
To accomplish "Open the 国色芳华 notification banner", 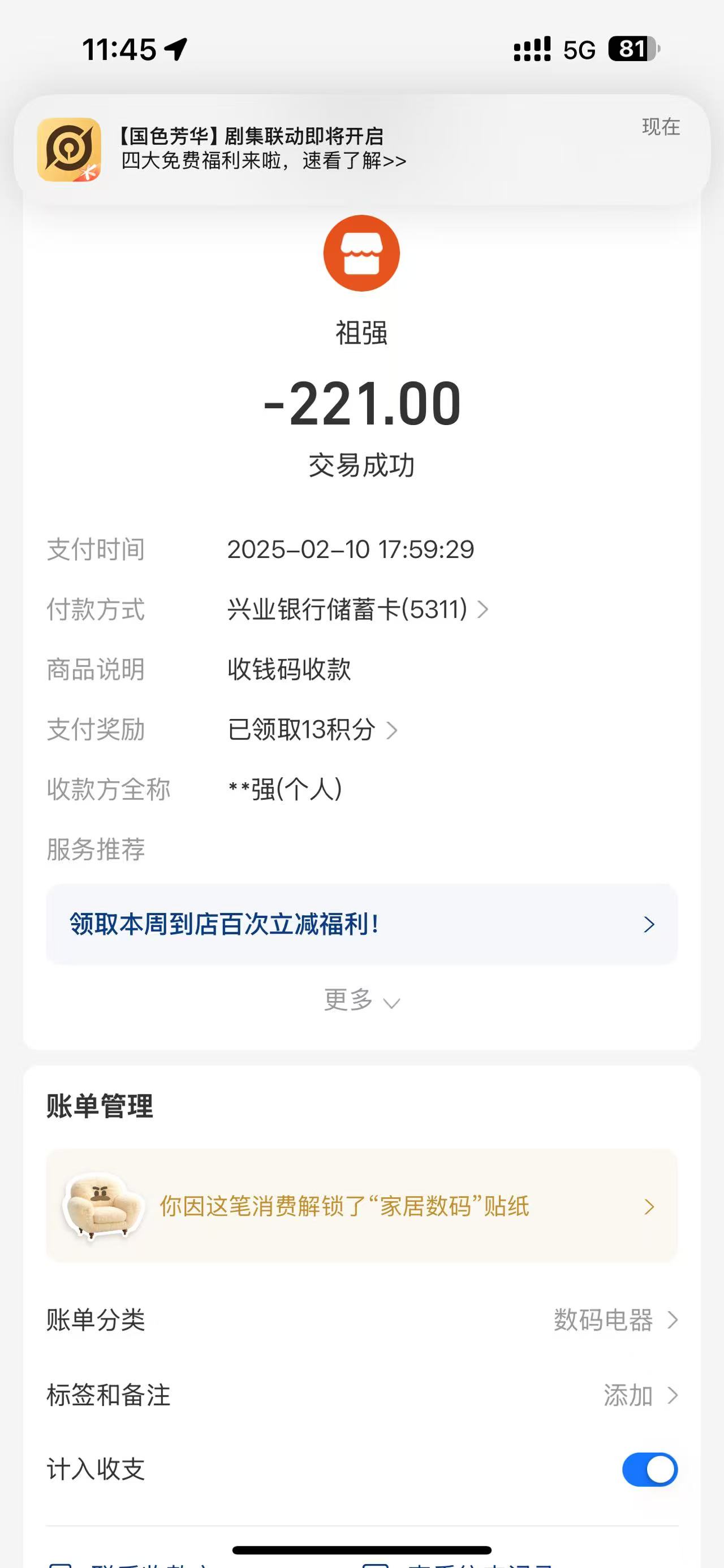I will 361,149.
